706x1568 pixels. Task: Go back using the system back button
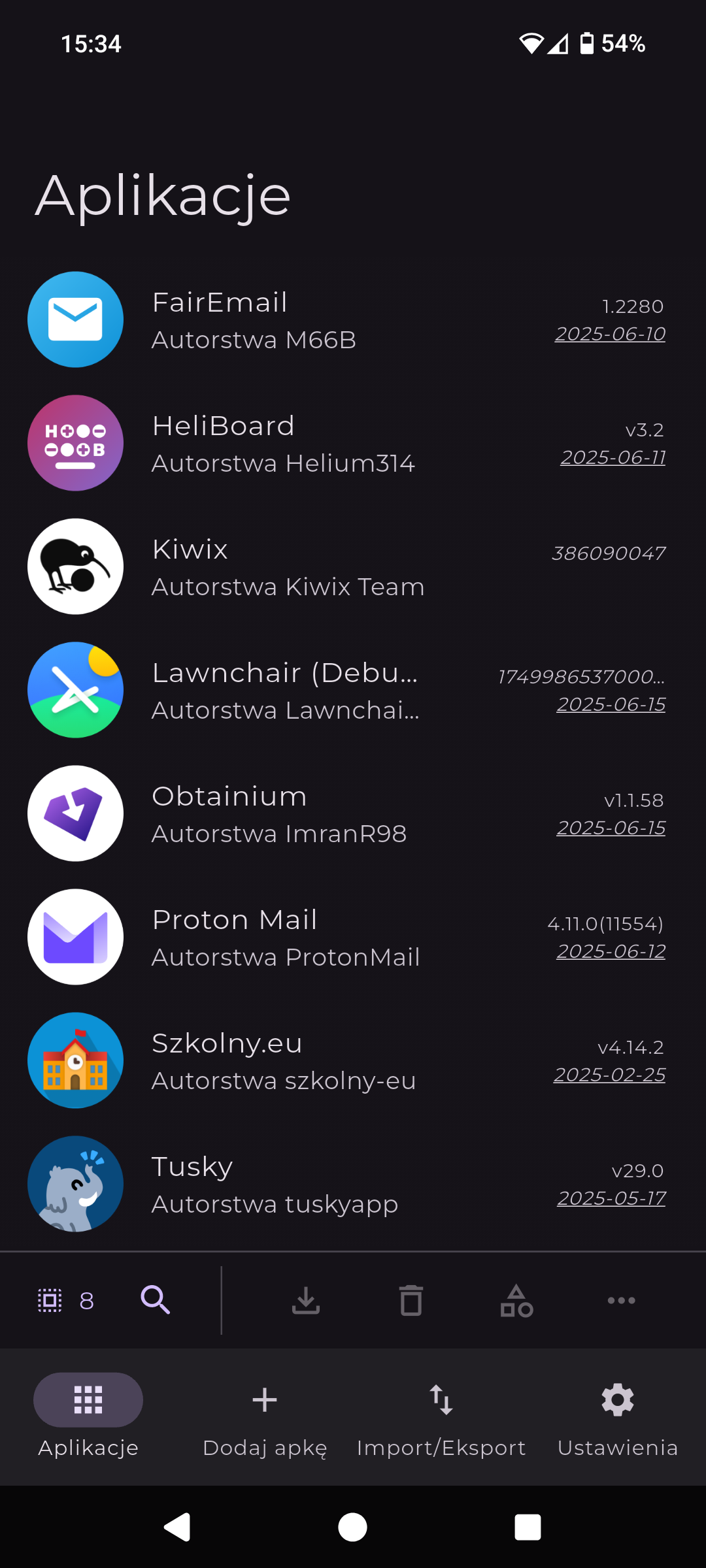(x=177, y=1527)
